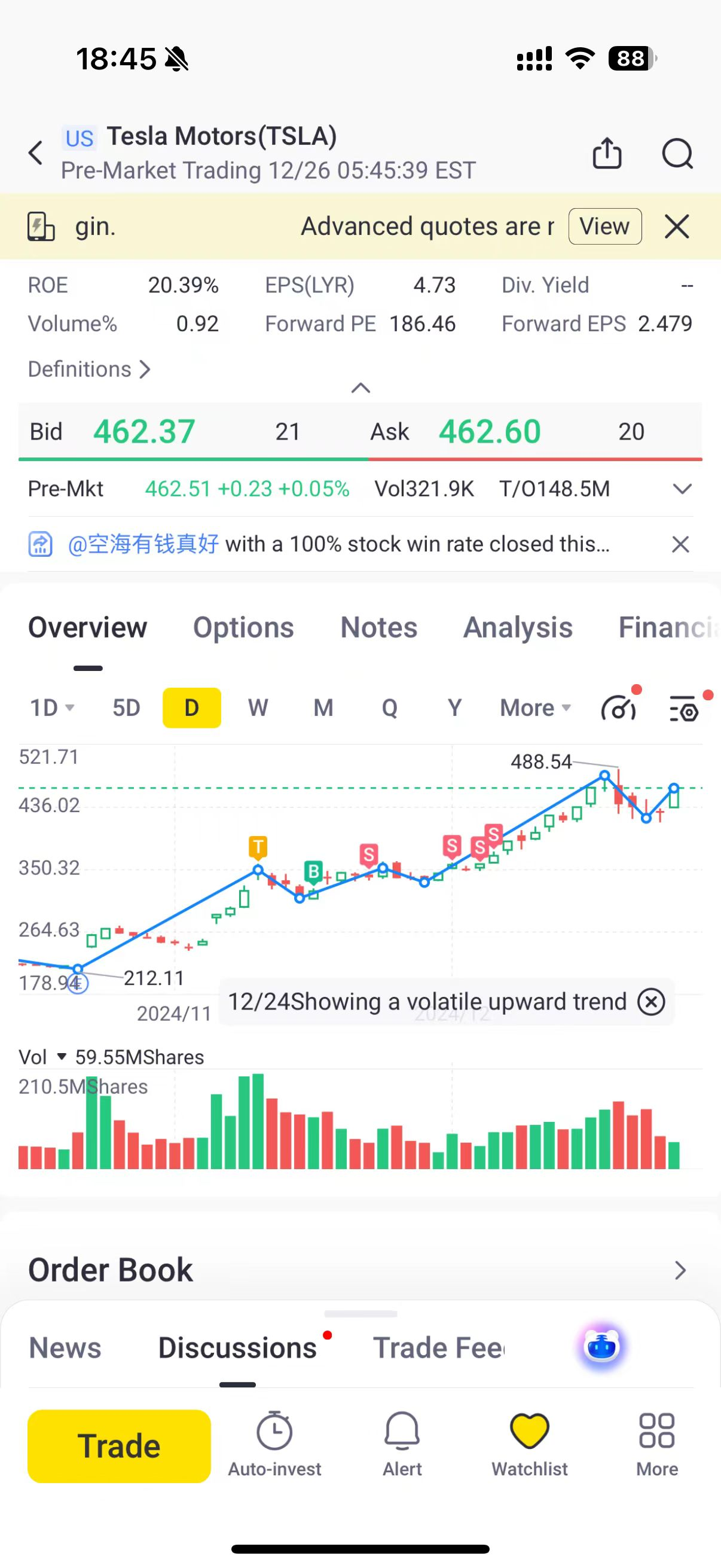Tap View on the advanced quotes banner
This screenshot has width=721, height=1568.
tap(604, 227)
